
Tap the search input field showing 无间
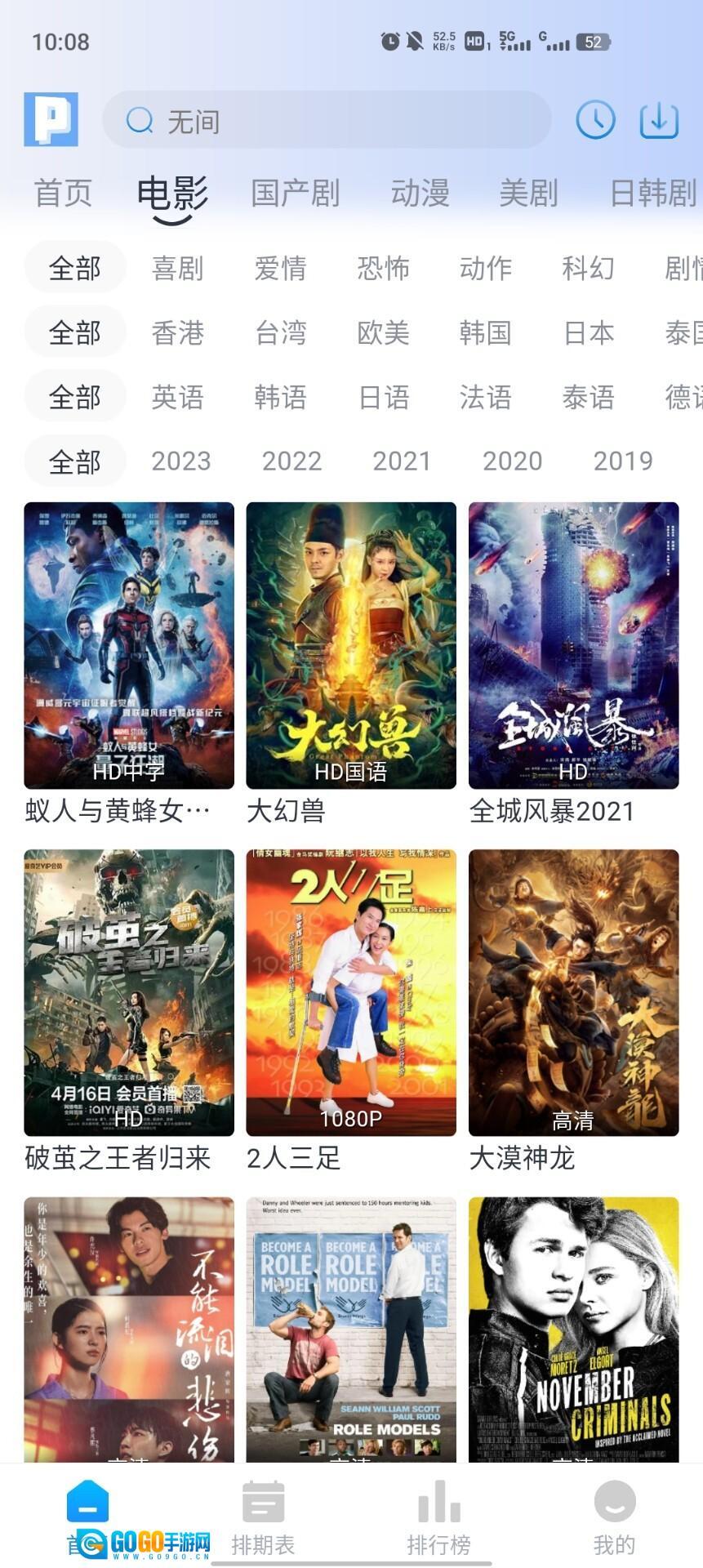click(x=327, y=120)
